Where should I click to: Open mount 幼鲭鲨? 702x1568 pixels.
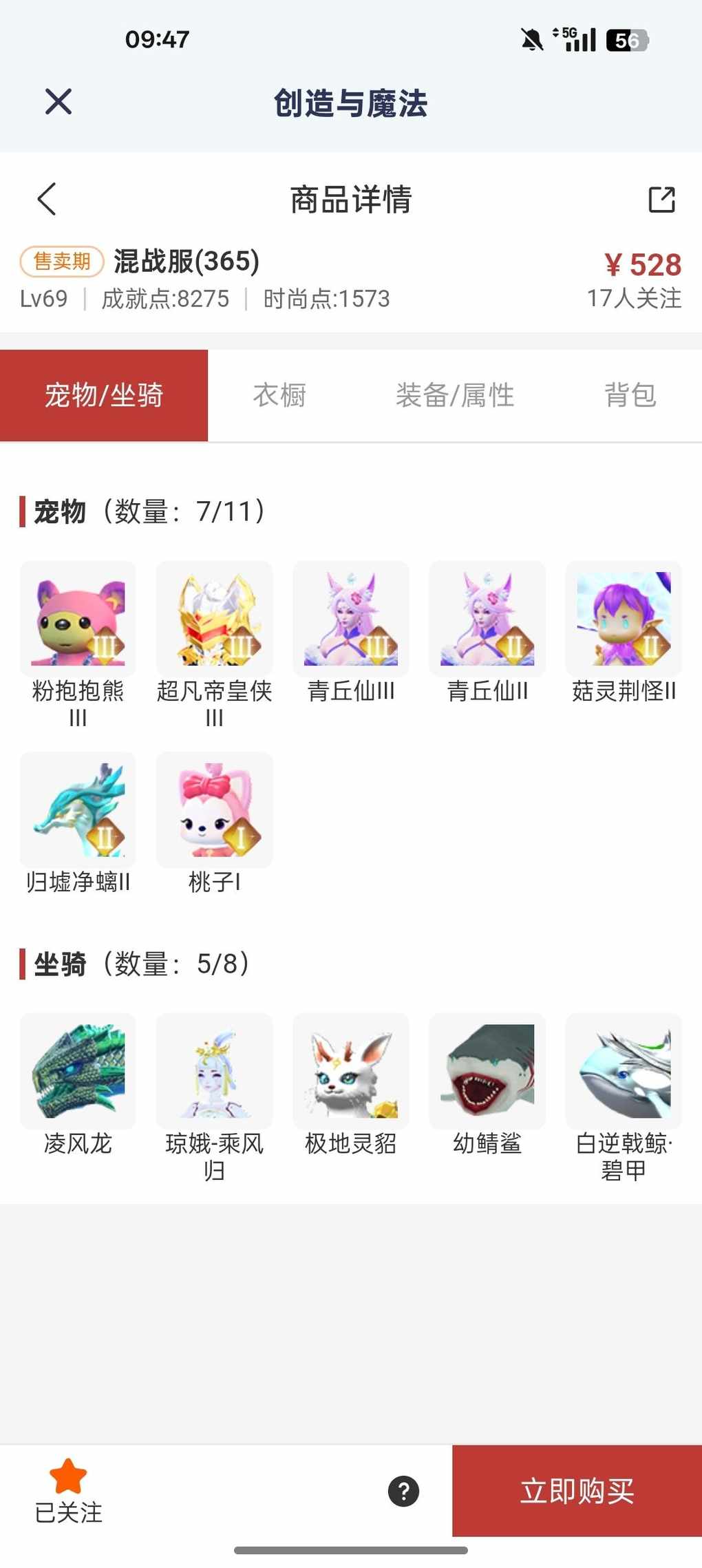(487, 1071)
